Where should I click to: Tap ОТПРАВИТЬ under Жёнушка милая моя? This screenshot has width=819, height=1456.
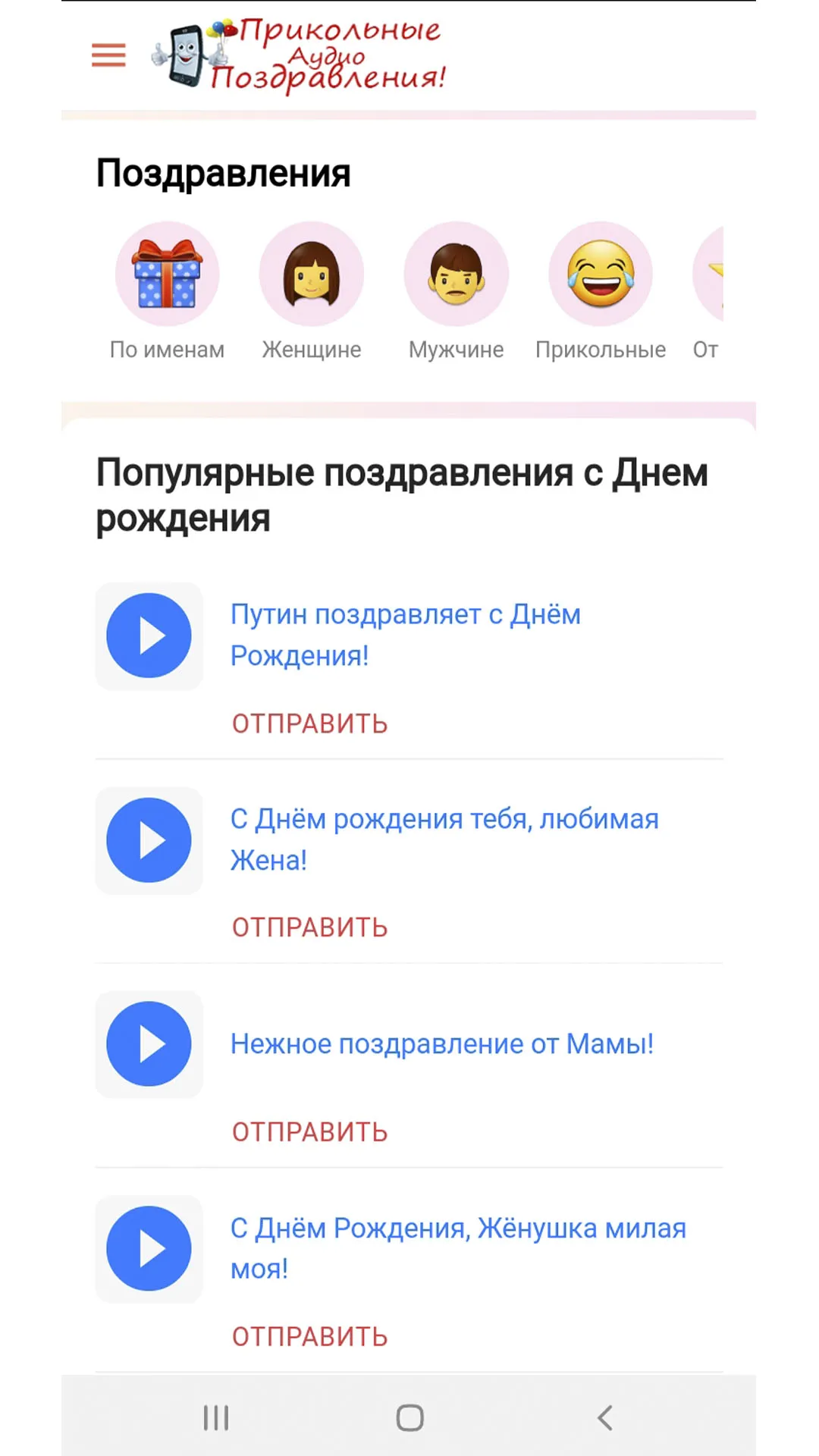309,1337
